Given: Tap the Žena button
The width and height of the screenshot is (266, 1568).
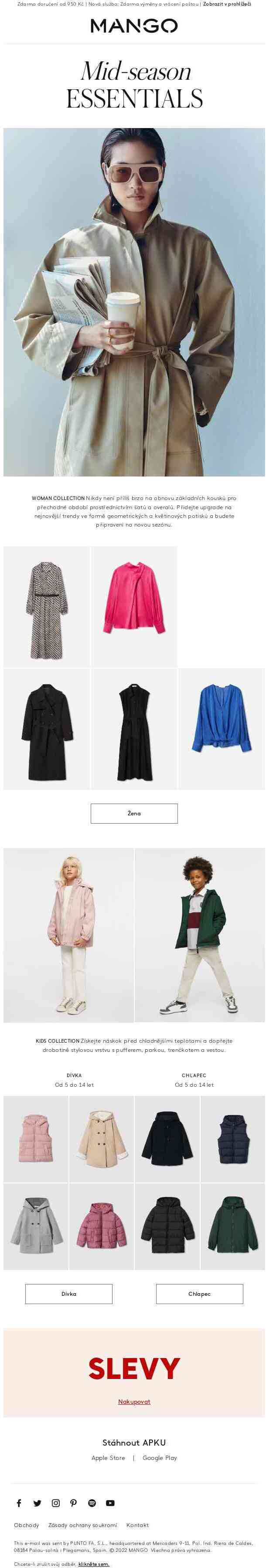Looking at the screenshot, I should point(133,813).
